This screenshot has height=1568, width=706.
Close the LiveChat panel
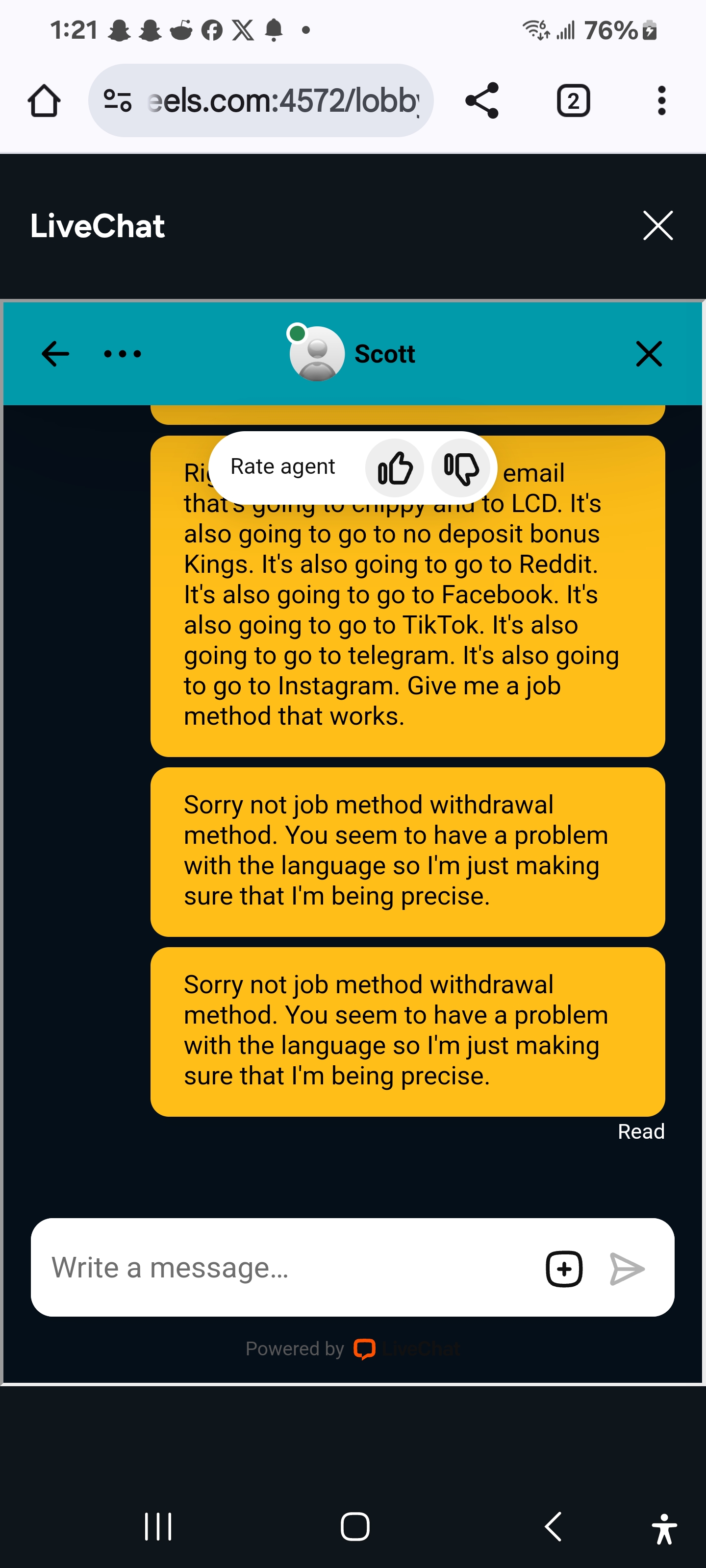click(x=658, y=226)
